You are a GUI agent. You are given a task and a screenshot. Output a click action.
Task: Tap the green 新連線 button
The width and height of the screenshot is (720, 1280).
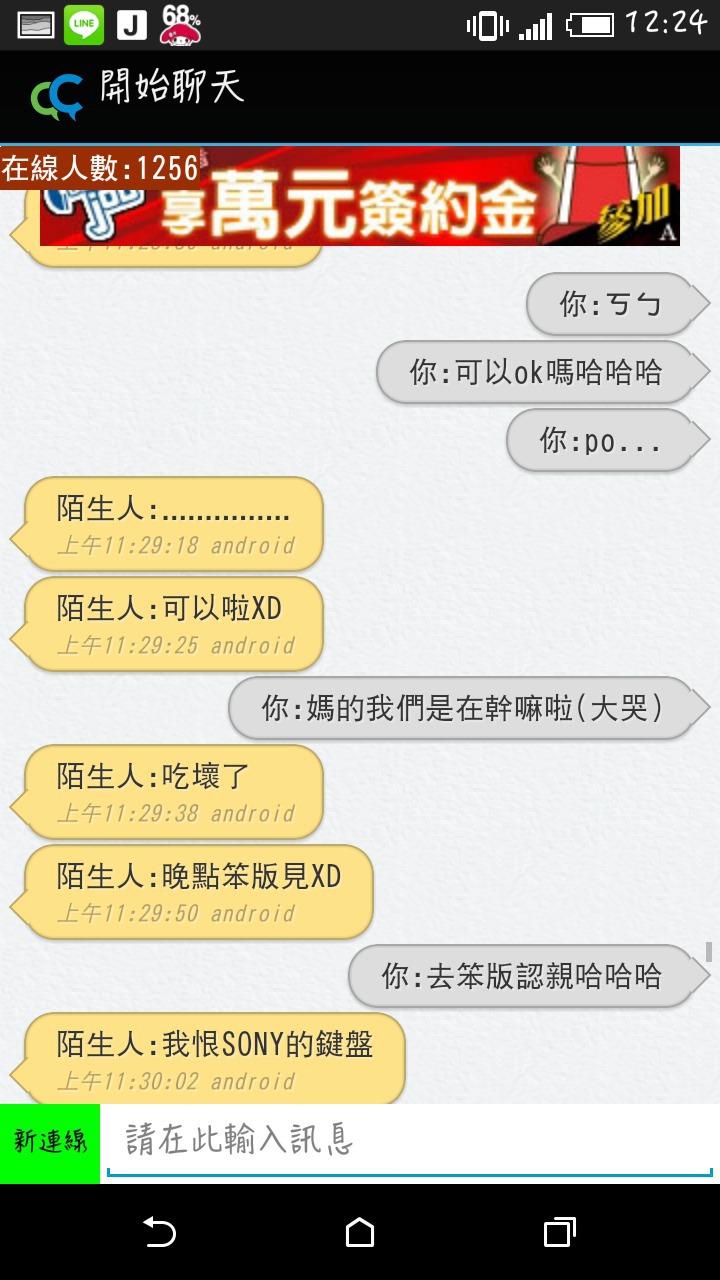pyautogui.click(x=50, y=1143)
